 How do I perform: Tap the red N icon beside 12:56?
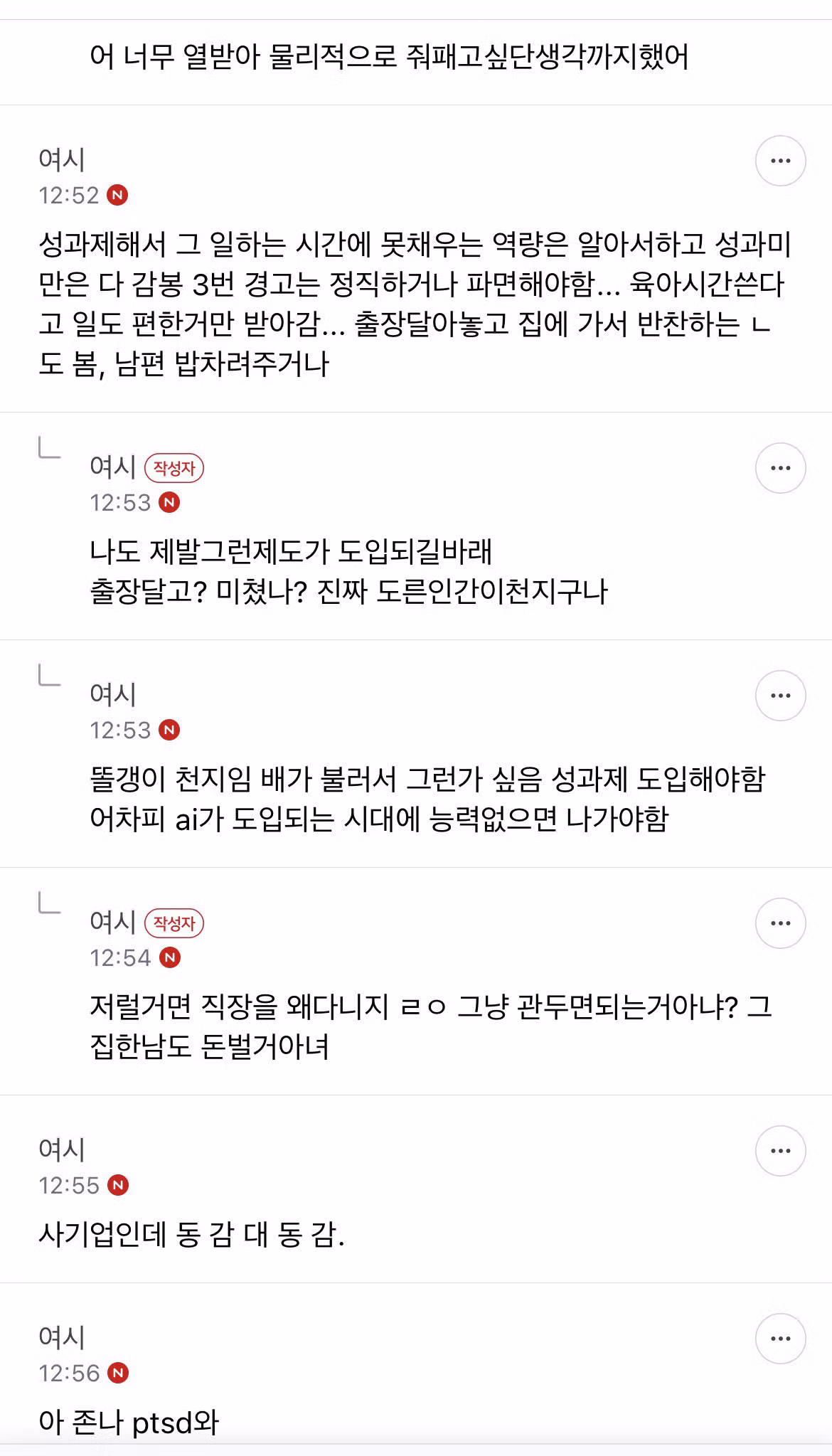tap(119, 1371)
